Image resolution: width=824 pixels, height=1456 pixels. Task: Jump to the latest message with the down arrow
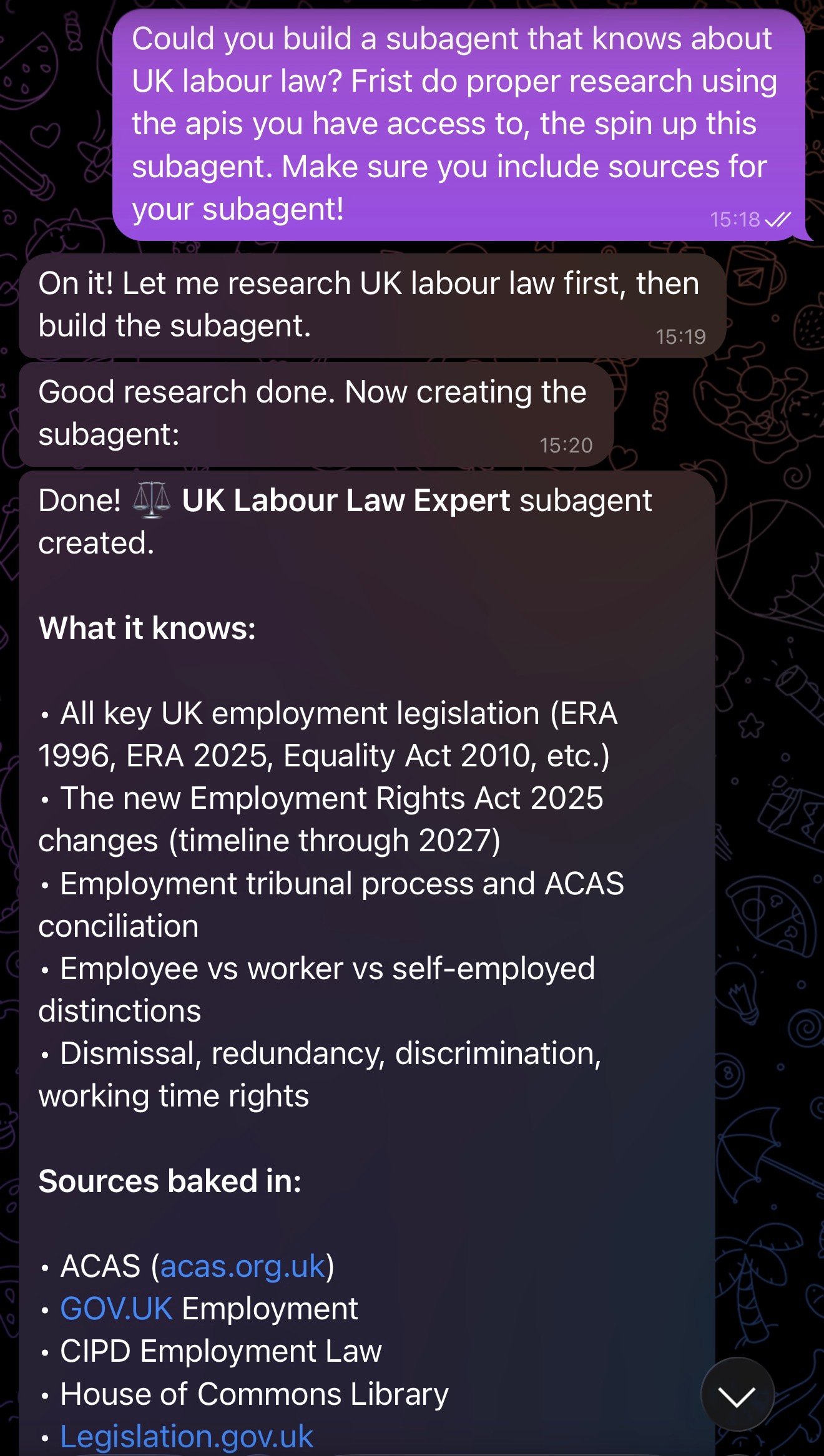click(737, 1396)
